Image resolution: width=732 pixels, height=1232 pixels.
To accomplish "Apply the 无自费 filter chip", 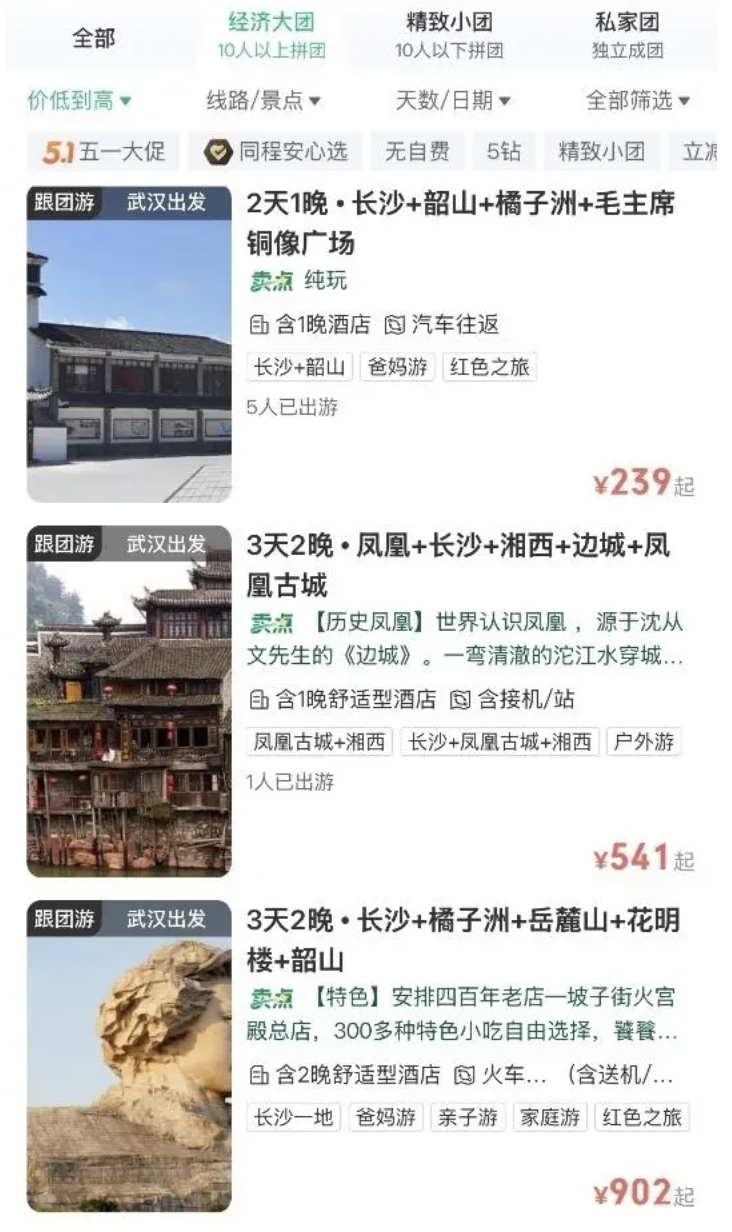I will point(417,152).
